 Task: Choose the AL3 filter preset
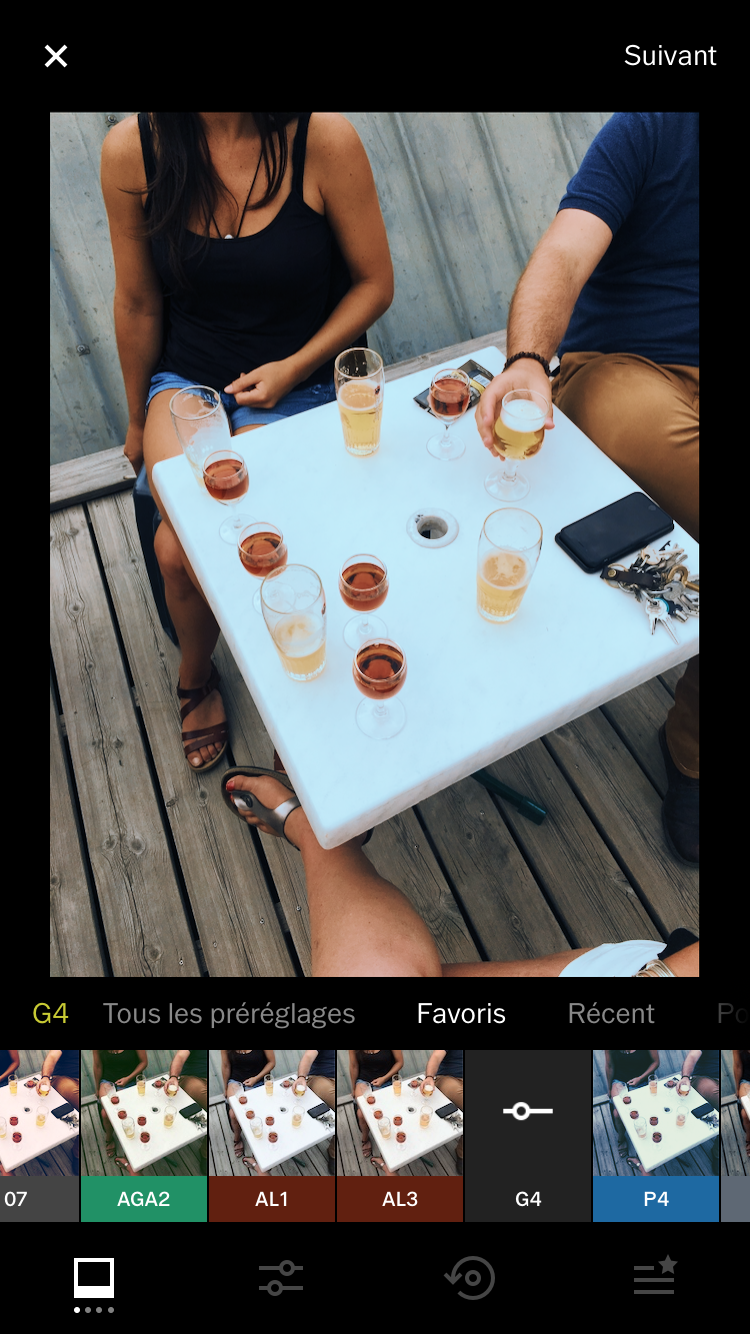400,1135
